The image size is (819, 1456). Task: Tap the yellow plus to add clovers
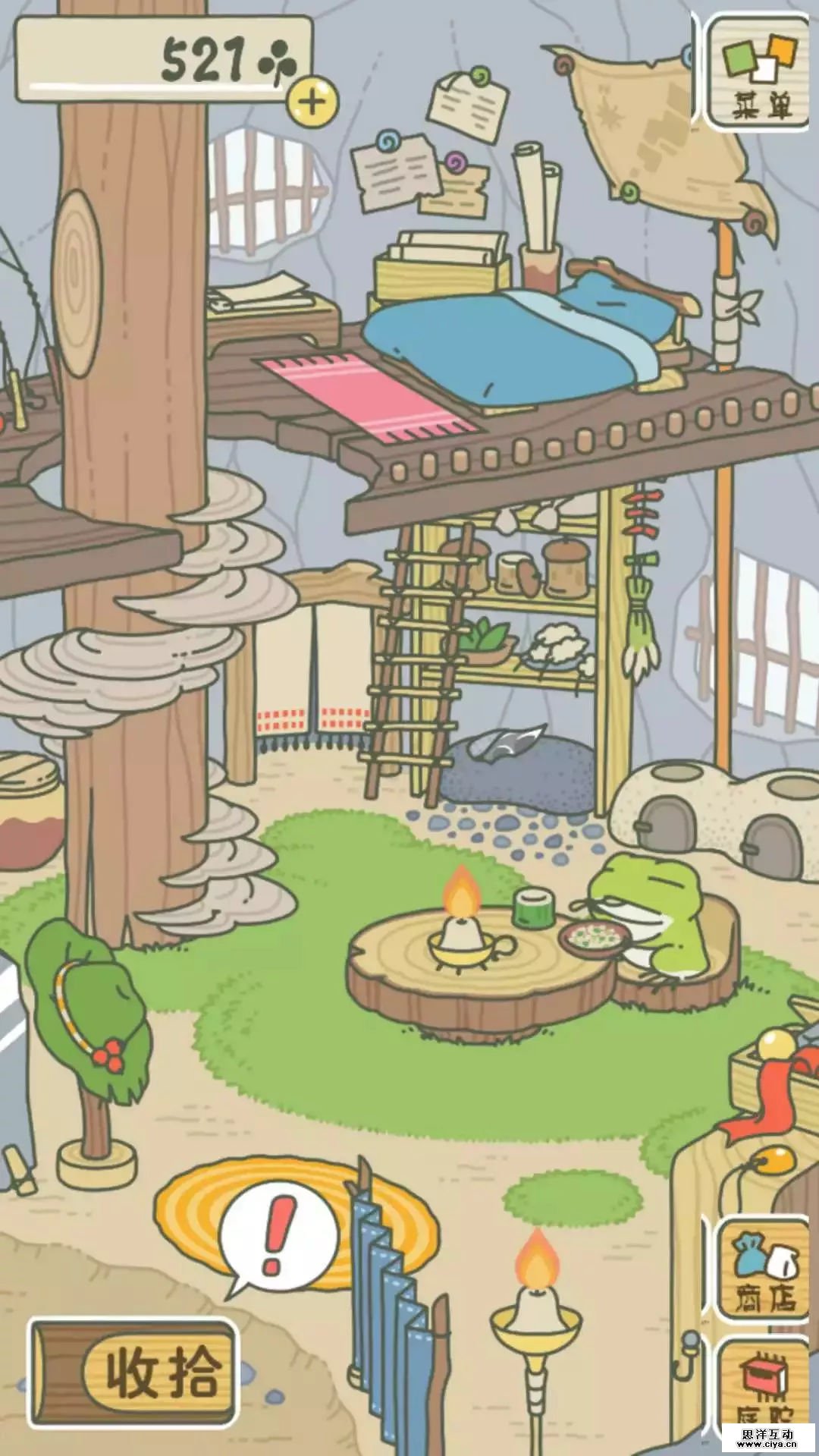[x=313, y=101]
